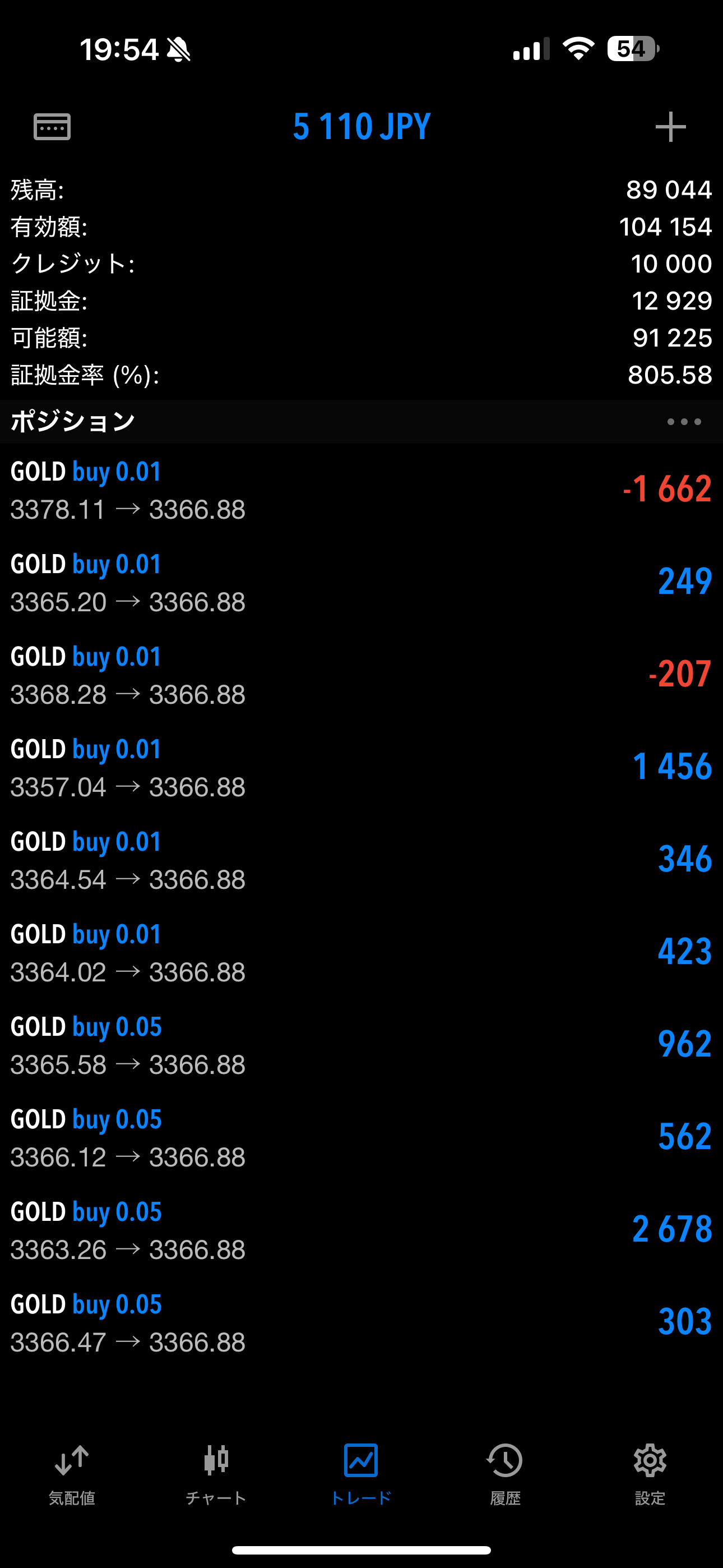Open the GOLD position with -207 loss
Image resolution: width=723 pixels, height=1568 pixels.
click(x=361, y=675)
